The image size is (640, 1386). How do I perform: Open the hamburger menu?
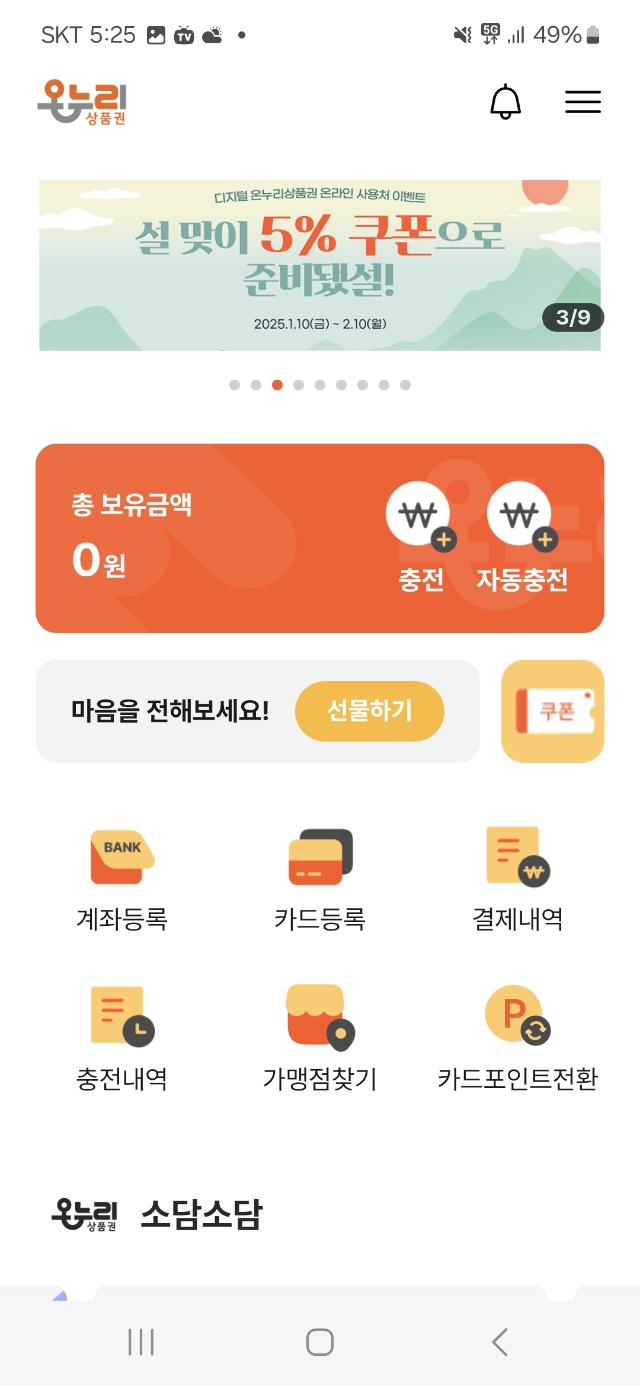pyautogui.click(x=582, y=102)
